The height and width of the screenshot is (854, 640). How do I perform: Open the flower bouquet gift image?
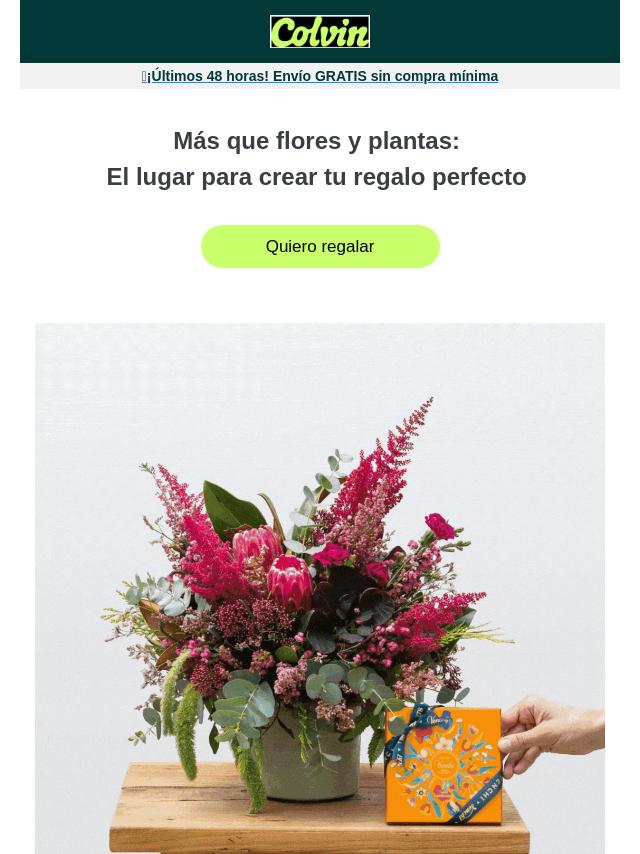(x=320, y=587)
